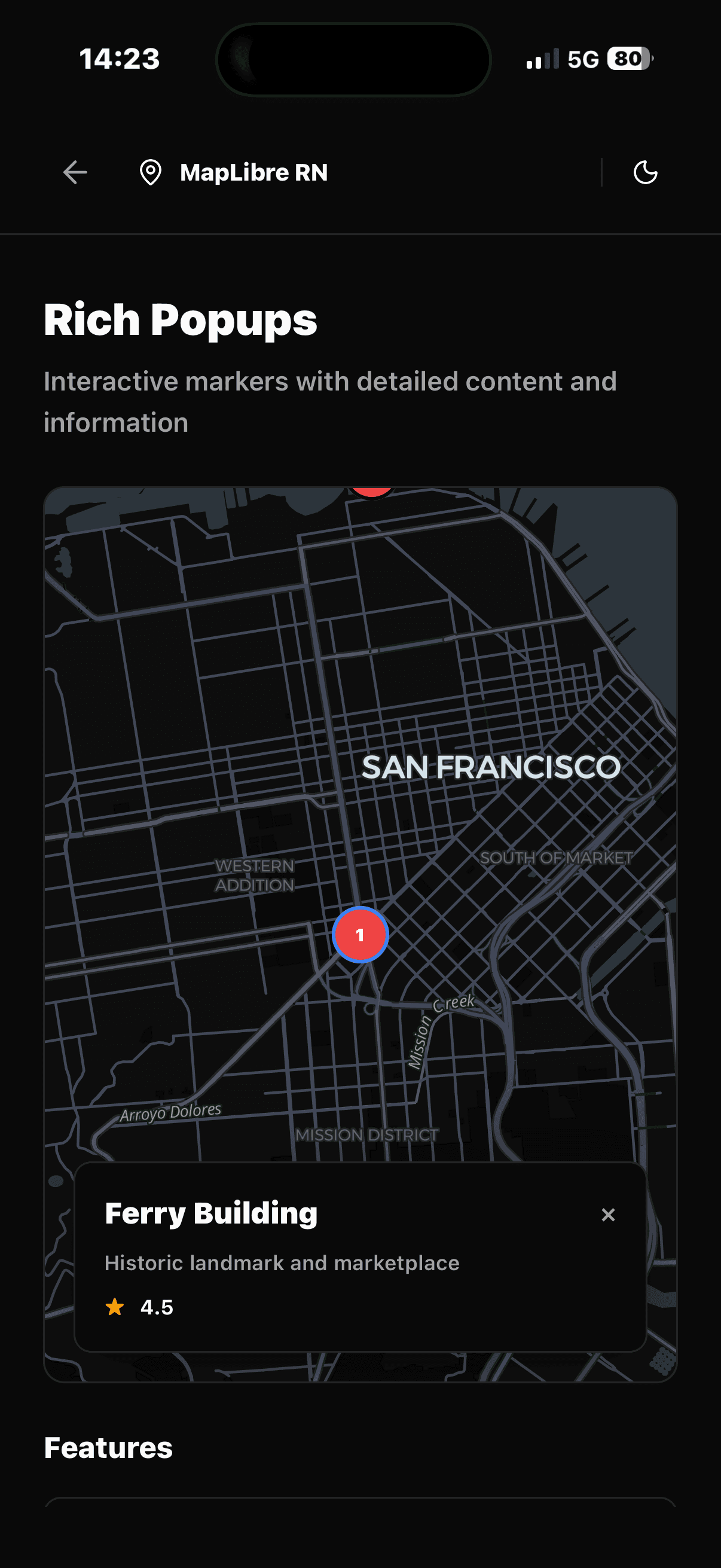
Task: Select the numbered marker 1 on the map
Action: click(362, 935)
